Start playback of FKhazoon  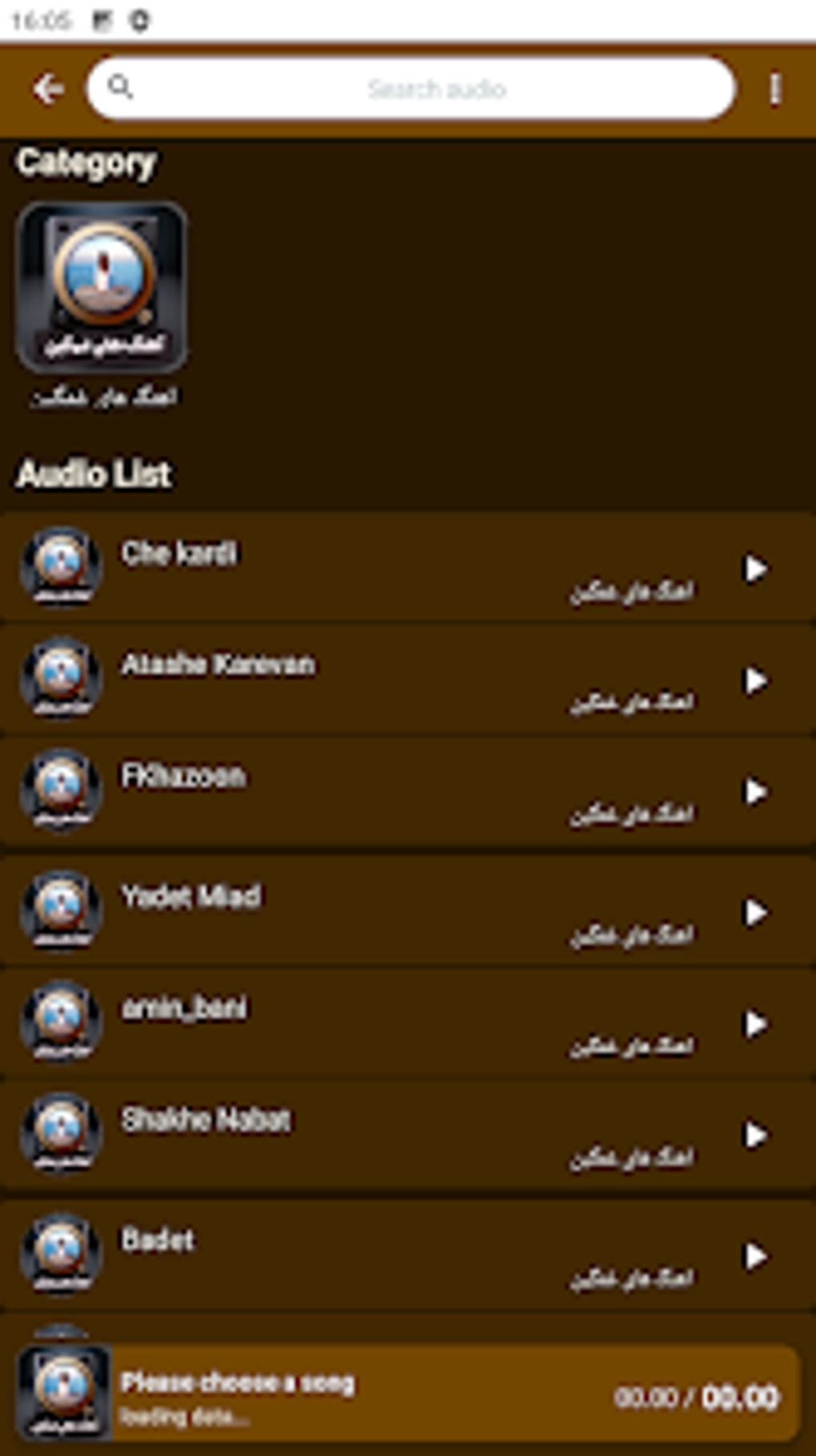(755, 791)
